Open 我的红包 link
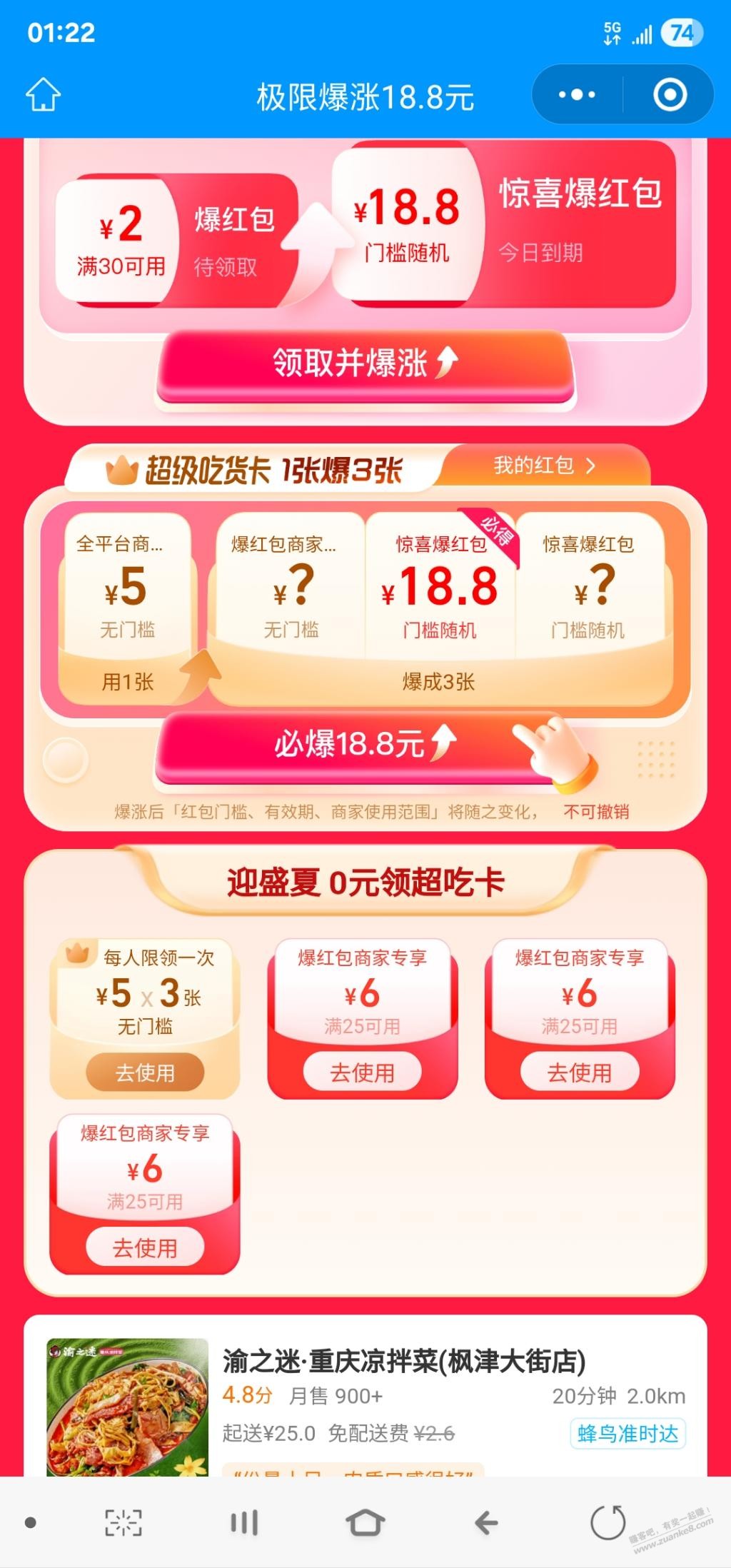Screen dimensions: 731x1568 tap(544, 466)
